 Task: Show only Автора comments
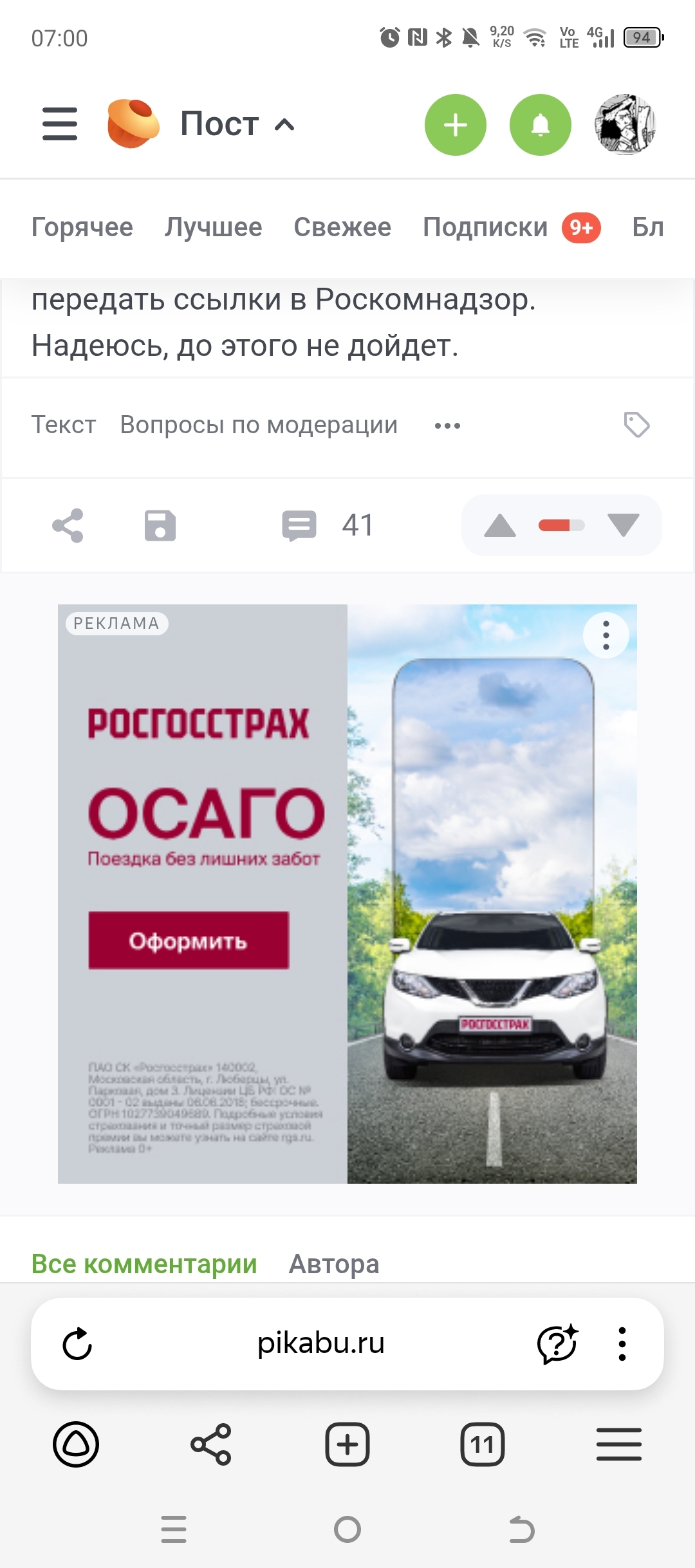(x=334, y=1264)
